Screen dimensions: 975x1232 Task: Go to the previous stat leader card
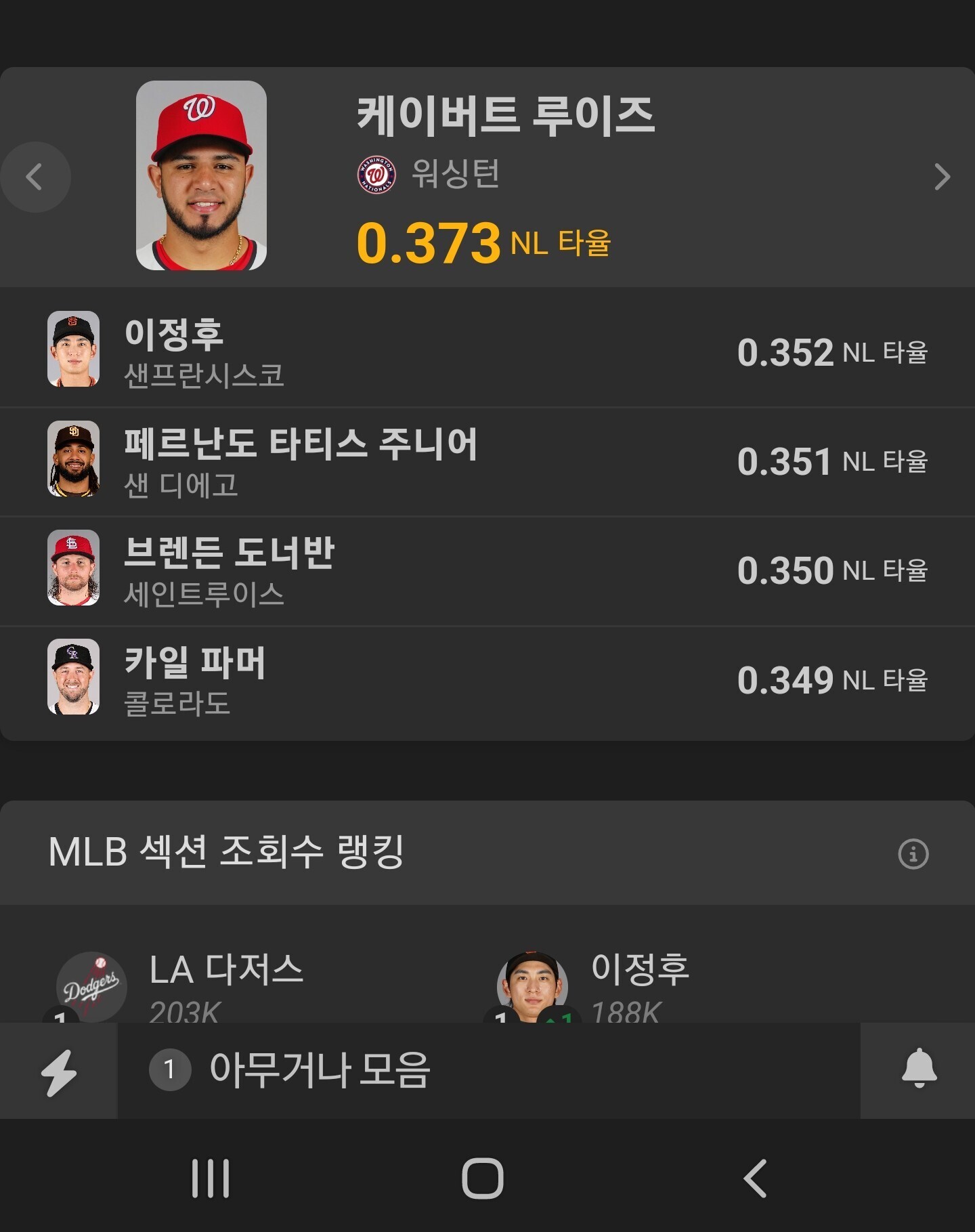point(35,177)
